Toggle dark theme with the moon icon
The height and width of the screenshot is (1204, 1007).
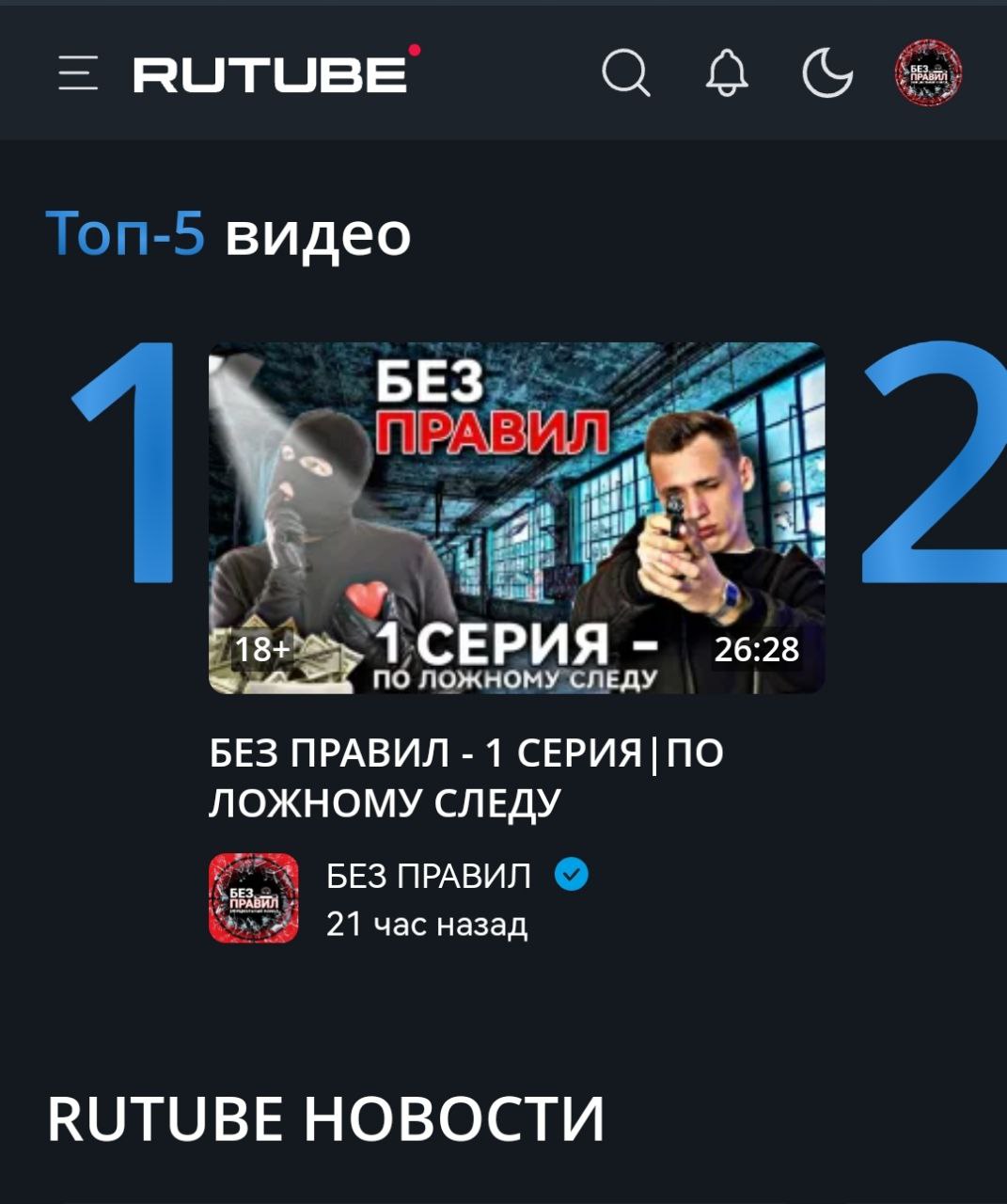pos(827,74)
